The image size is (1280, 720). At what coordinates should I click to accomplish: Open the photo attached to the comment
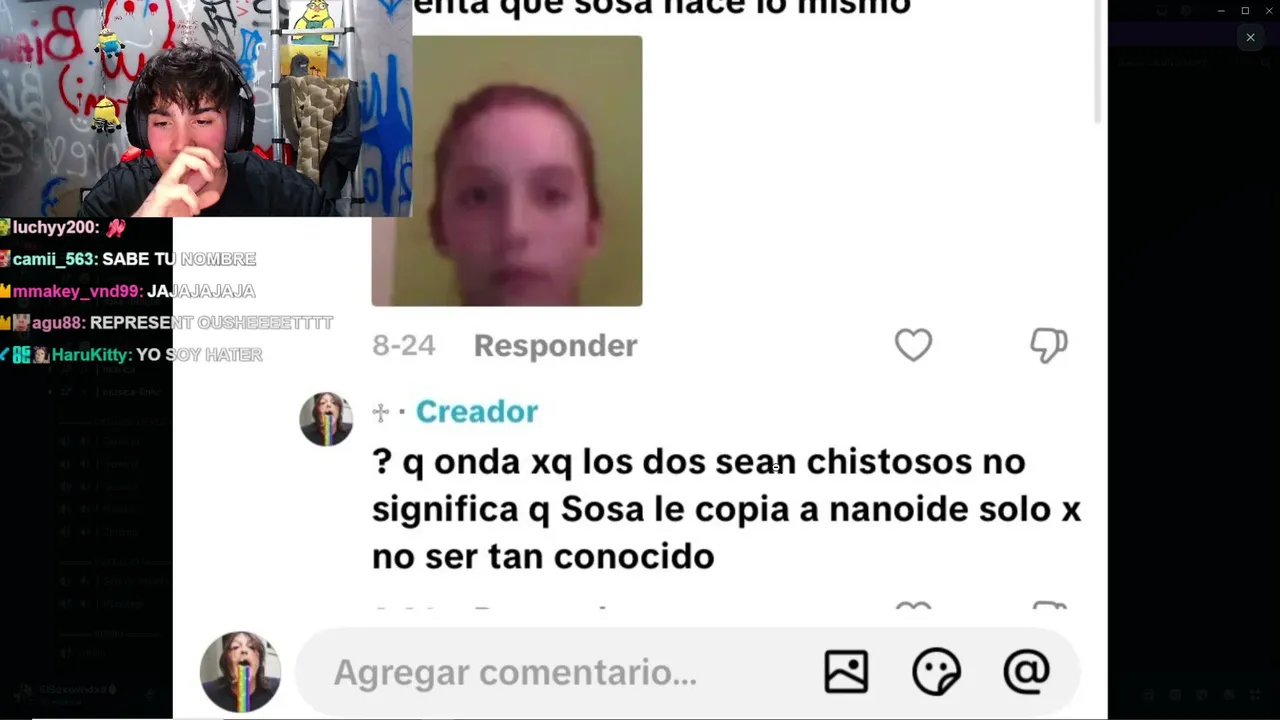507,171
